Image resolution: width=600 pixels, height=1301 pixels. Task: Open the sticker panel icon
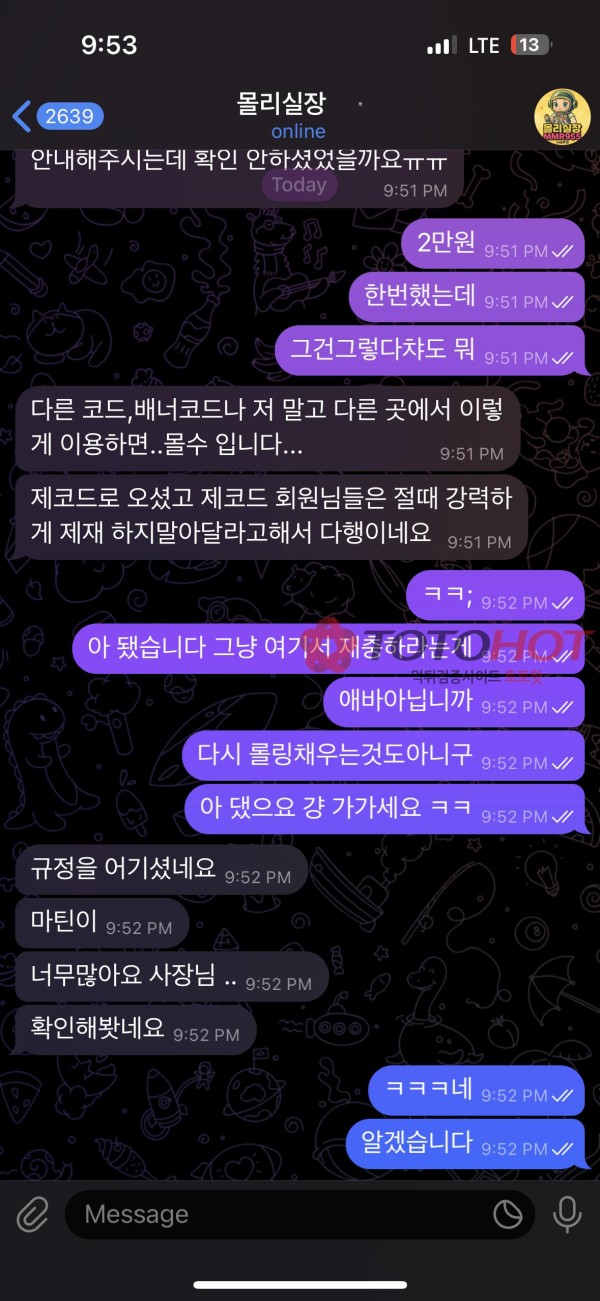(x=508, y=1215)
